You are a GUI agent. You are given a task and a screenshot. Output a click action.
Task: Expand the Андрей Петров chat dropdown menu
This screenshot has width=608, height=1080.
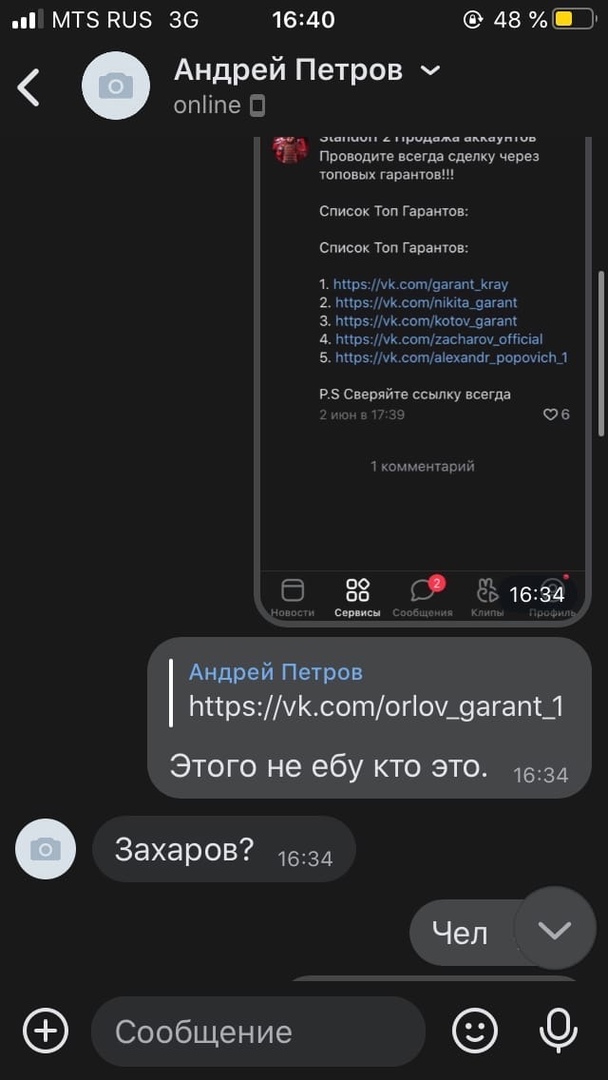pos(430,70)
